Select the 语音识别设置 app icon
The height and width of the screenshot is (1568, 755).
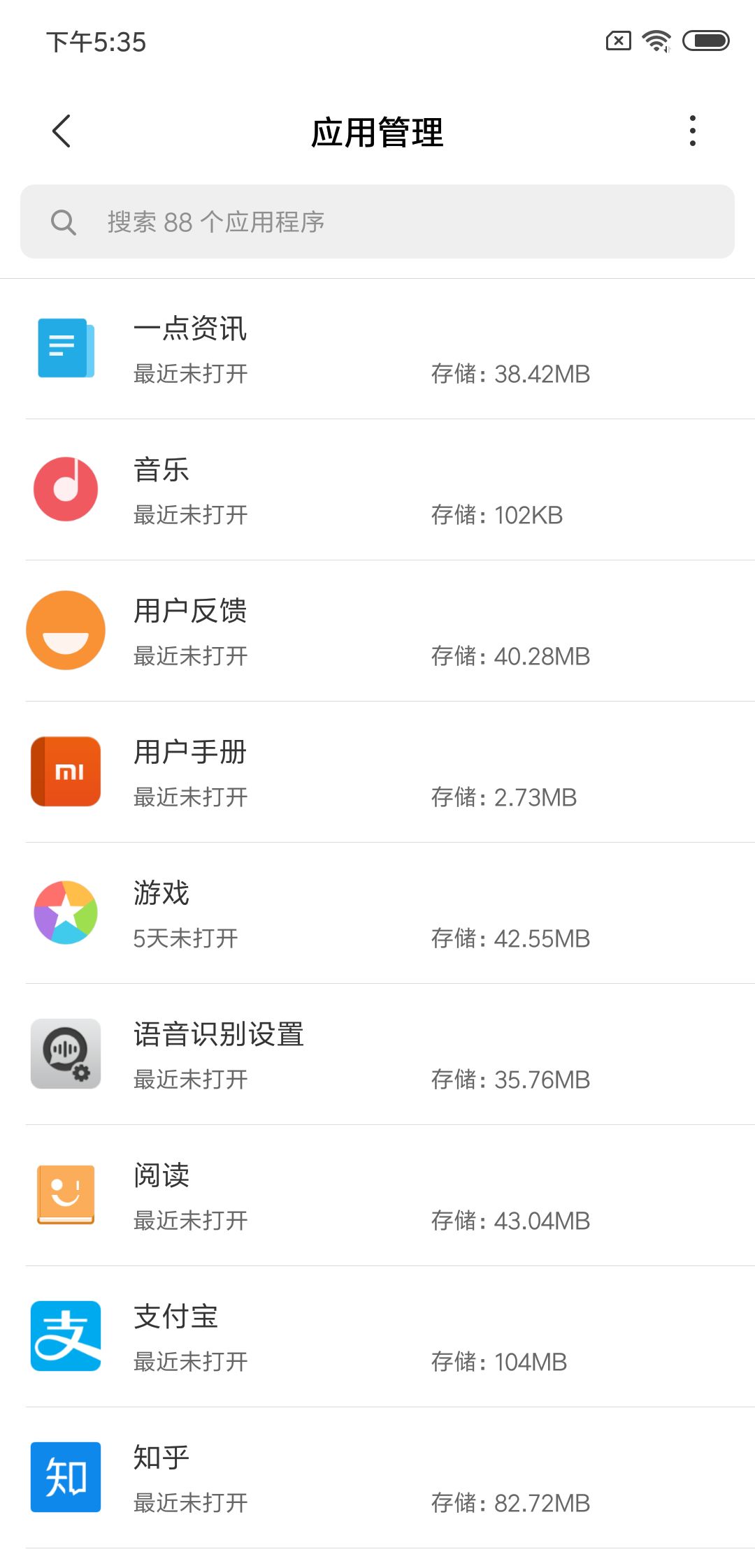click(65, 1054)
